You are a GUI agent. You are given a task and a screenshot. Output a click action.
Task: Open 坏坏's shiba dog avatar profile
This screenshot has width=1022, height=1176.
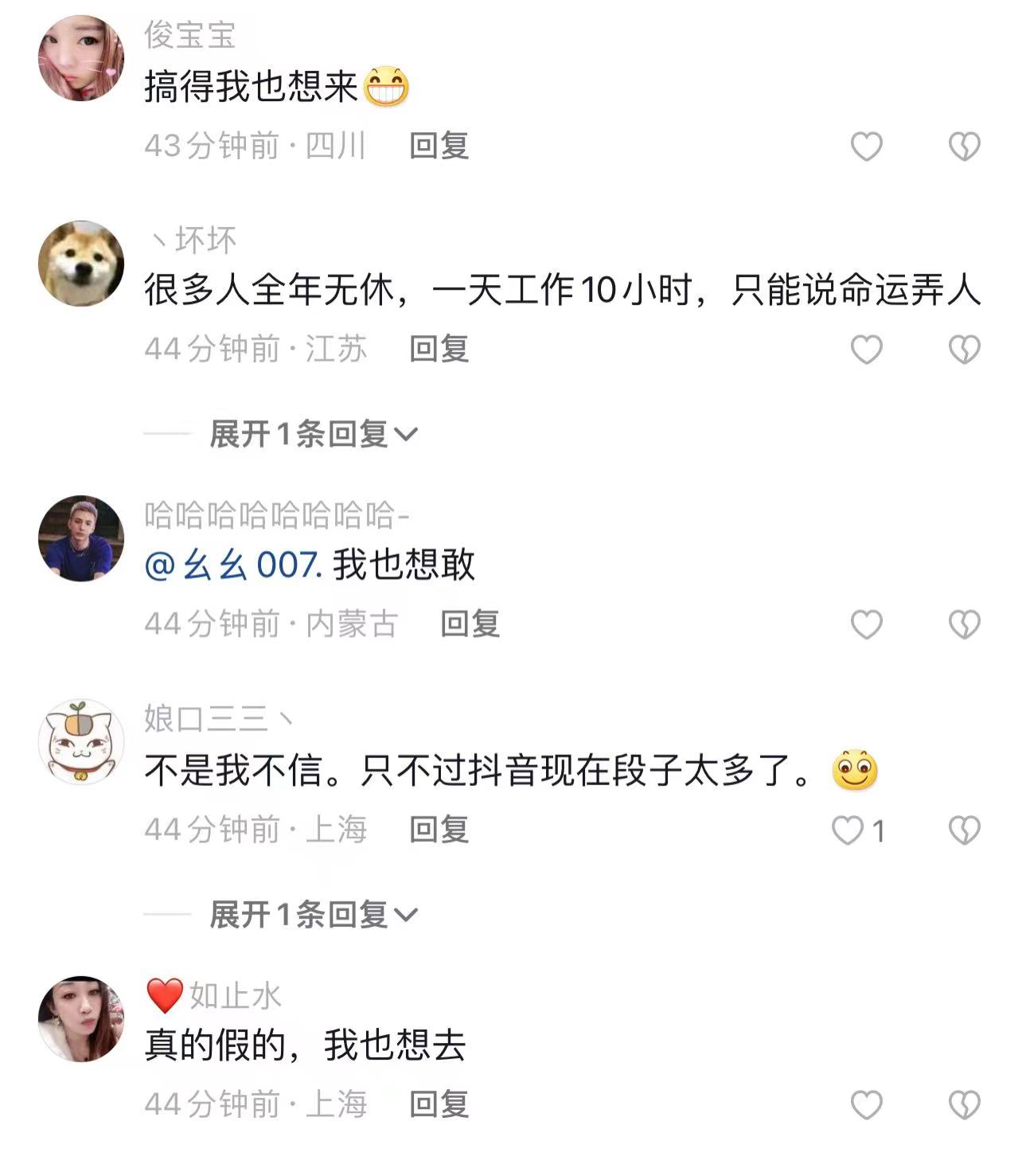tap(81, 264)
